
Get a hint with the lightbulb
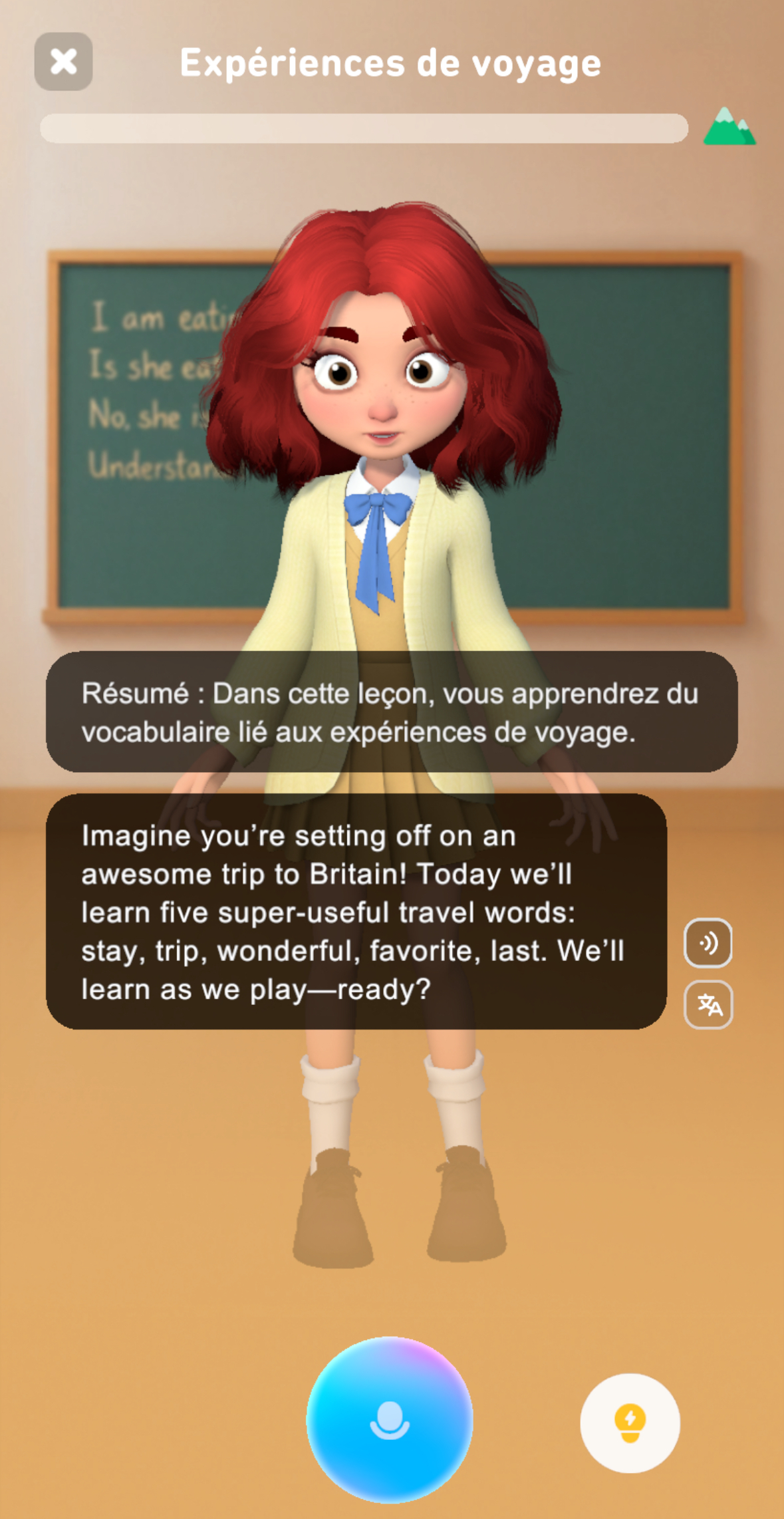pos(630,1423)
